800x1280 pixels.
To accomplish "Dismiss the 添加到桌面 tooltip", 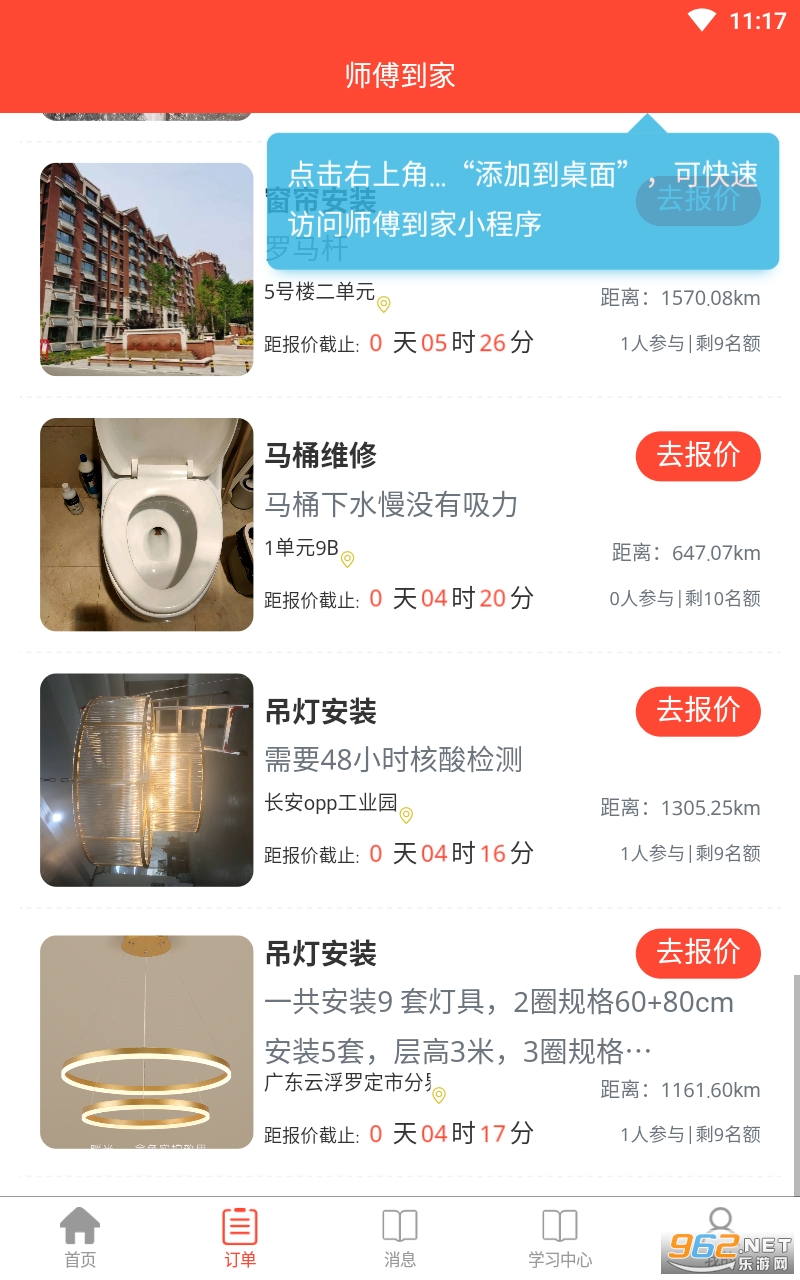I will 522,200.
